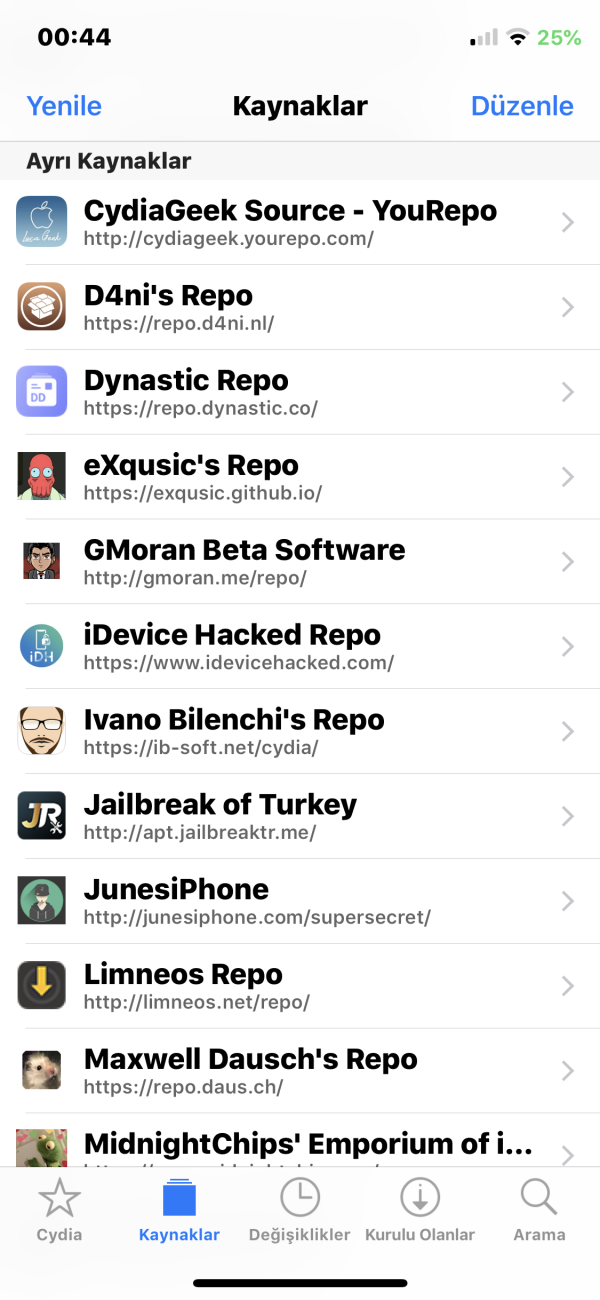Go to the Değişiklikler tab
Viewport: 600px width, 1300px height.
tap(300, 1210)
